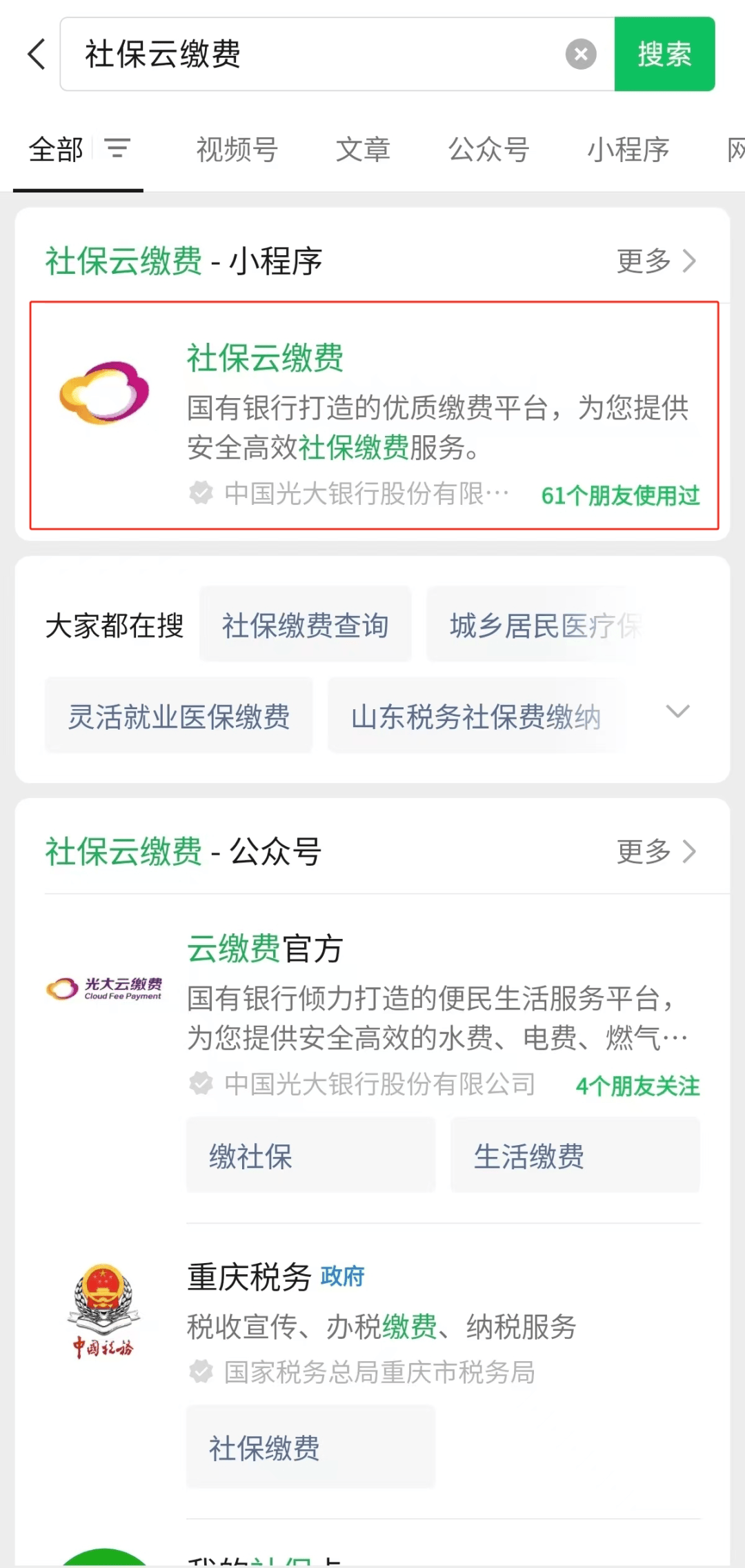This screenshot has height=1568, width=745.
Task: Clear the search text
Action: (581, 54)
